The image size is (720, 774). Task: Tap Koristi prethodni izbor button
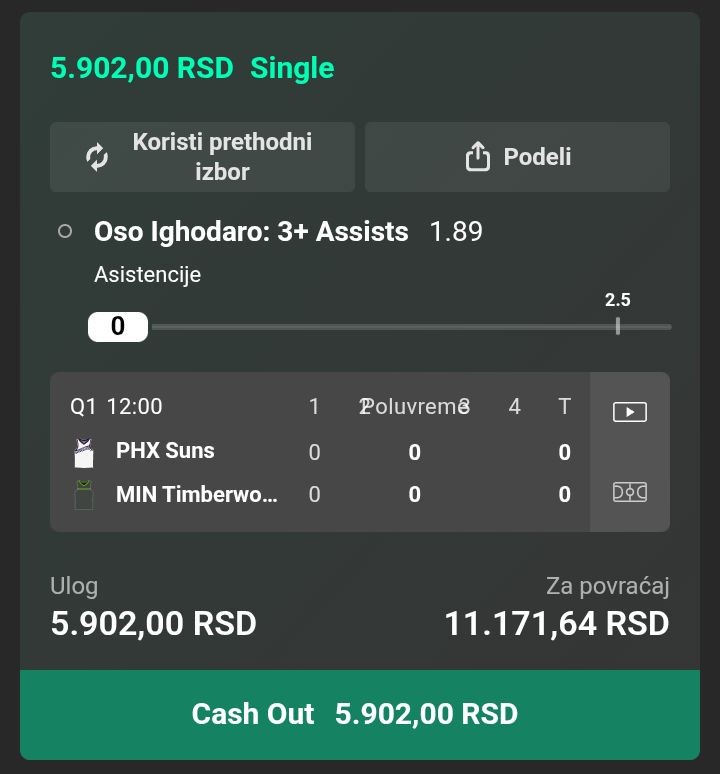pos(202,157)
